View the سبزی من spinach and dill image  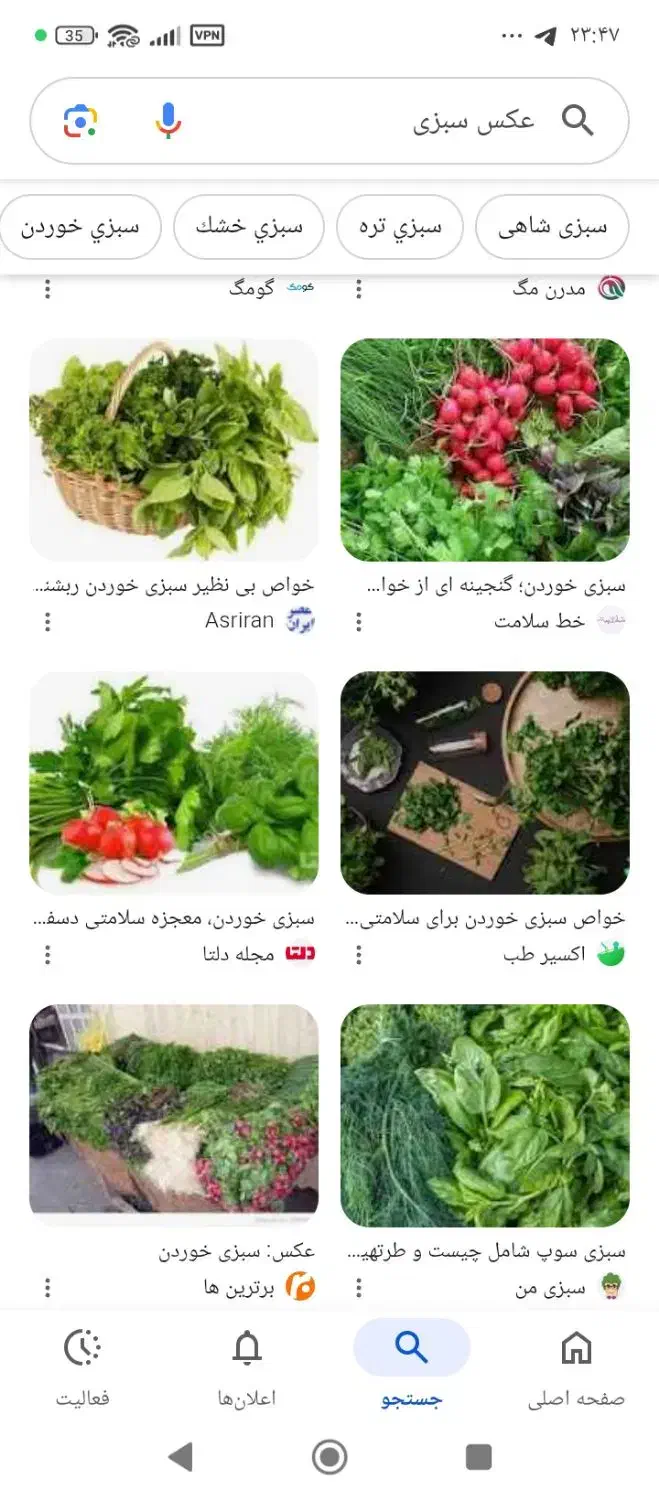(485, 1115)
